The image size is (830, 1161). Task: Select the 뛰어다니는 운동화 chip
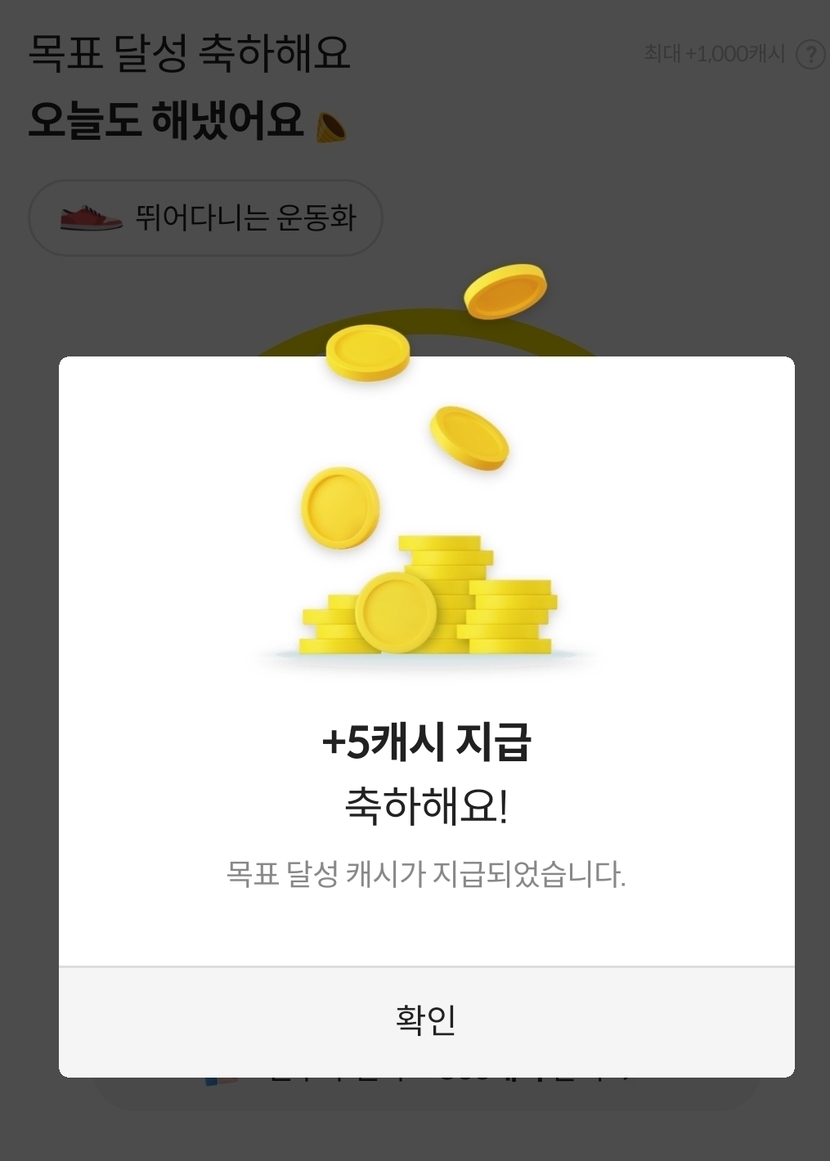click(x=206, y=218)
